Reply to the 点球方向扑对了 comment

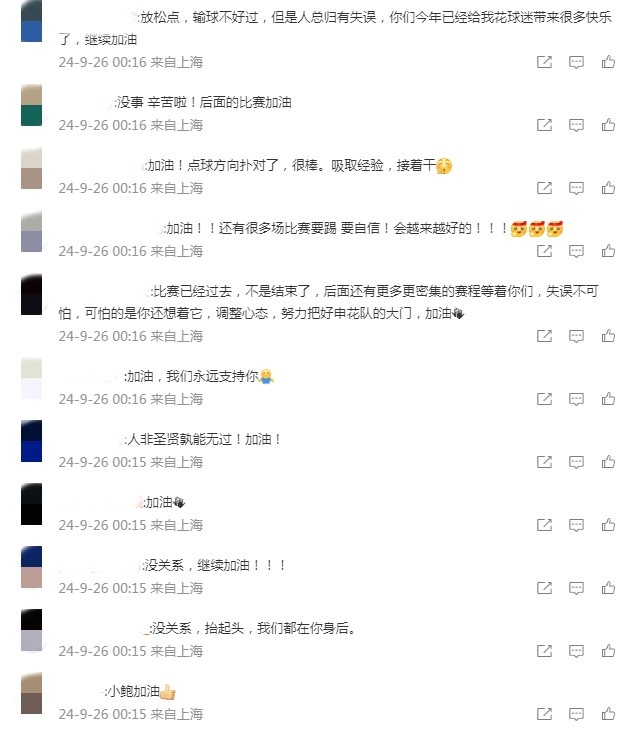pos(576,188)
